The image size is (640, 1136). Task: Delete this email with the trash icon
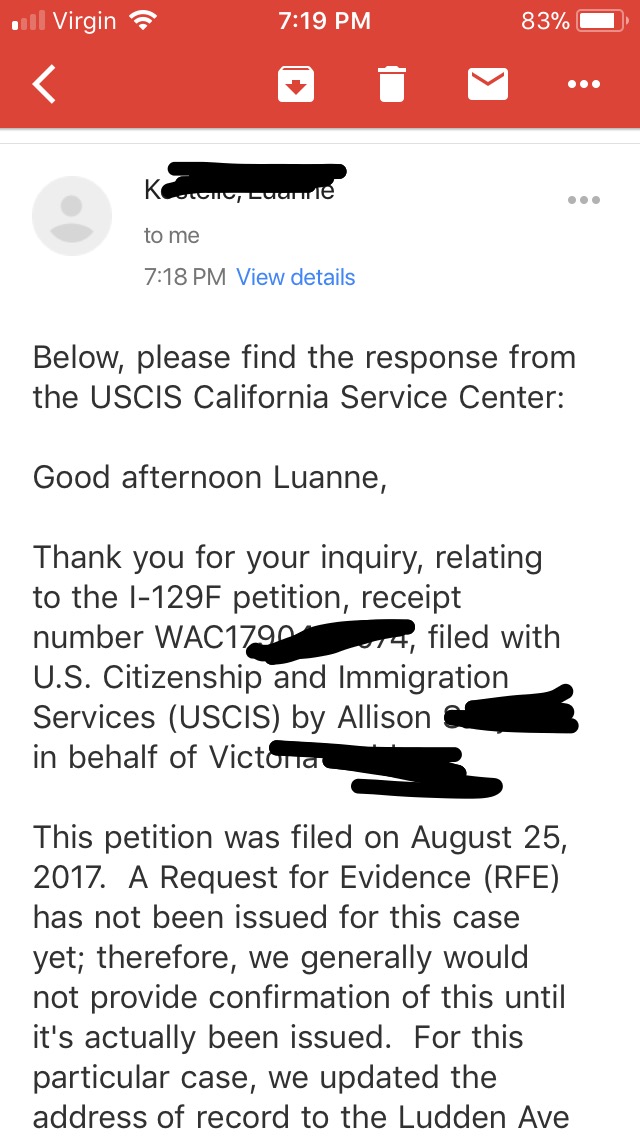pos(391,84)
